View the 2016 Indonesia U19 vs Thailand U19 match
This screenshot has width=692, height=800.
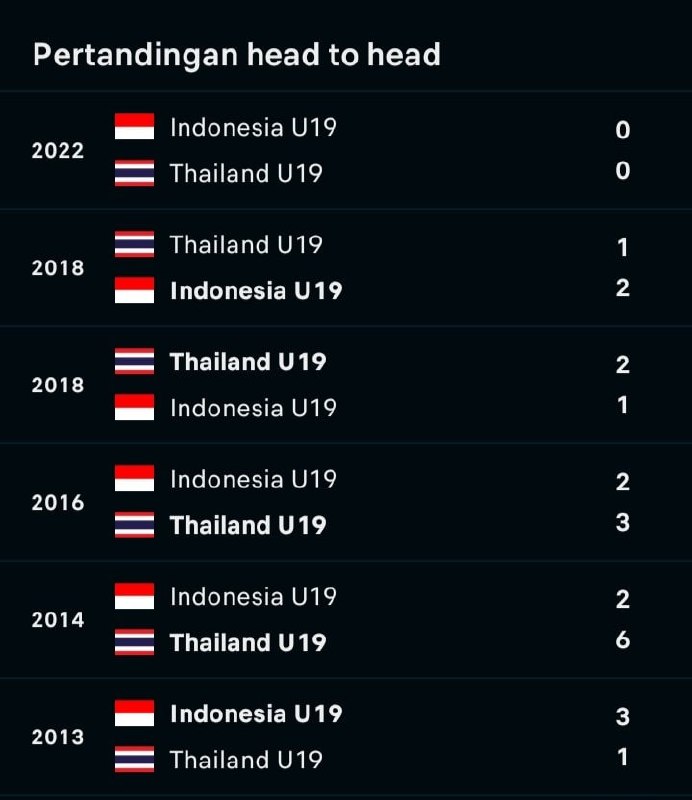point(346,502)
